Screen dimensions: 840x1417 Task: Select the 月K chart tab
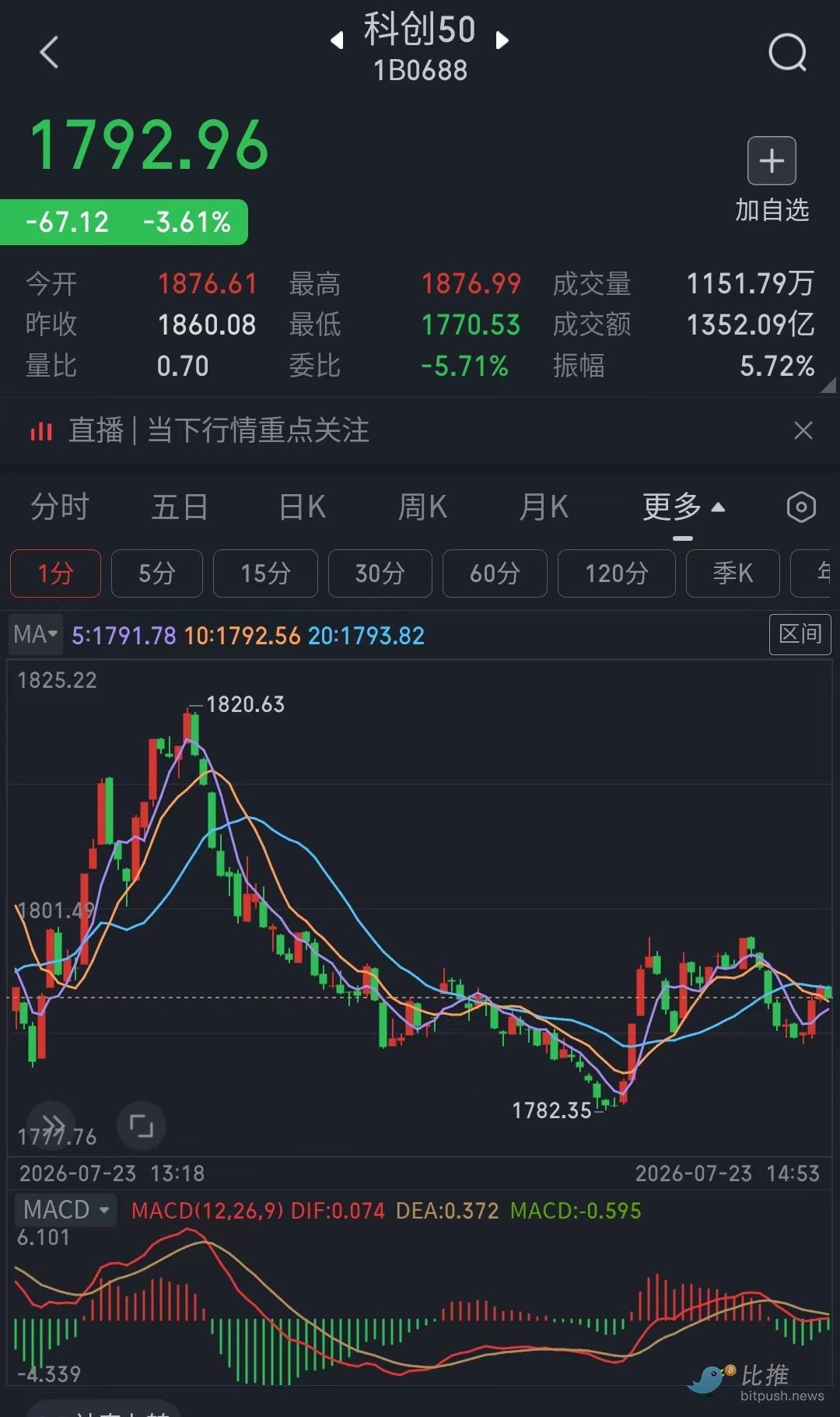click(544, 507)
